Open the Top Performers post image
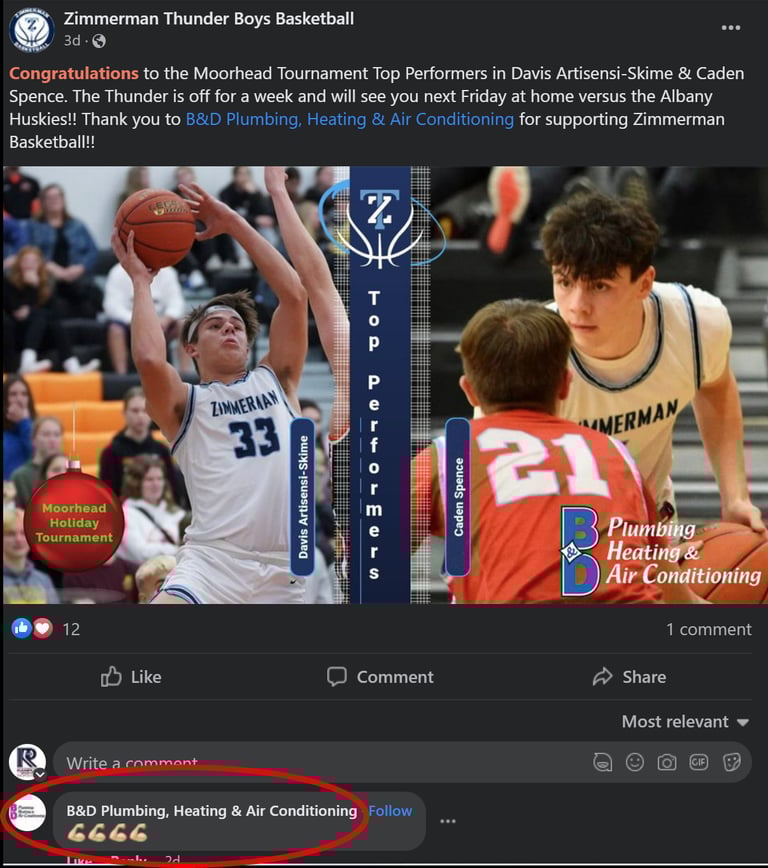768x868 pixels. click(384, 385)
